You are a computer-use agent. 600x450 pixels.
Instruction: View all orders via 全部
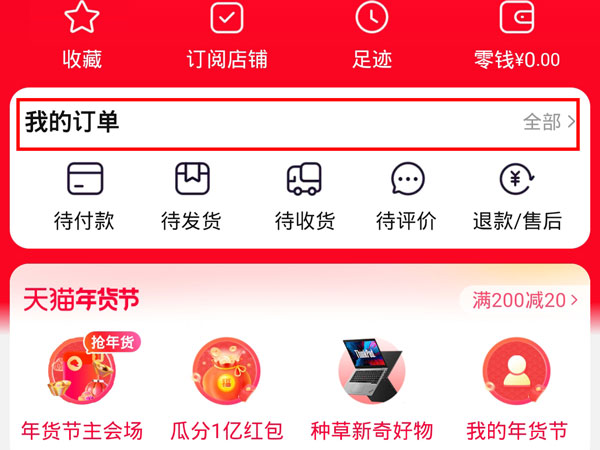[549, 122]
